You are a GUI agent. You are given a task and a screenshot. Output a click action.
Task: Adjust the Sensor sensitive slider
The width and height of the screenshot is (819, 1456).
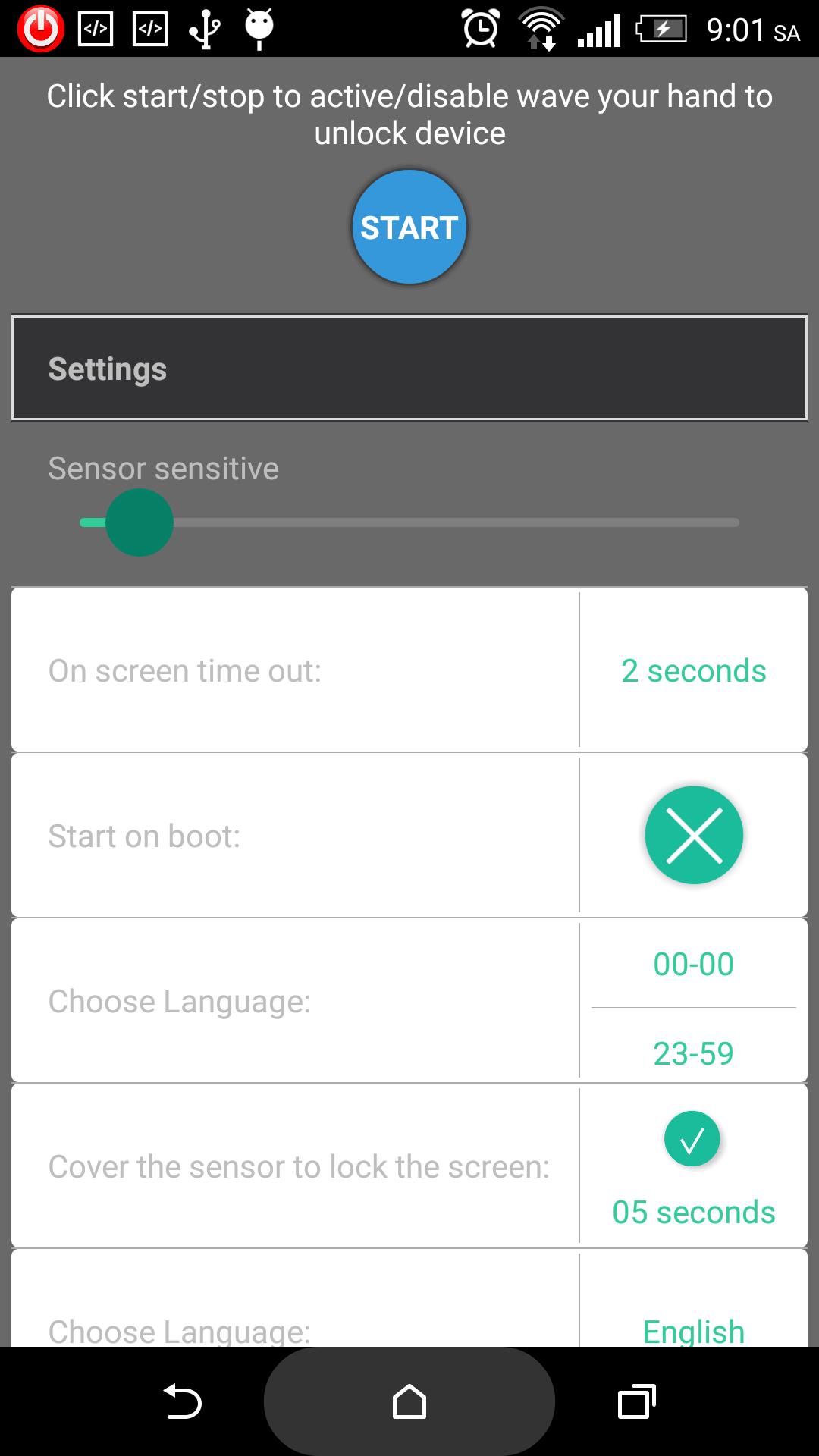pyautogui.click(x=140, y=522)
